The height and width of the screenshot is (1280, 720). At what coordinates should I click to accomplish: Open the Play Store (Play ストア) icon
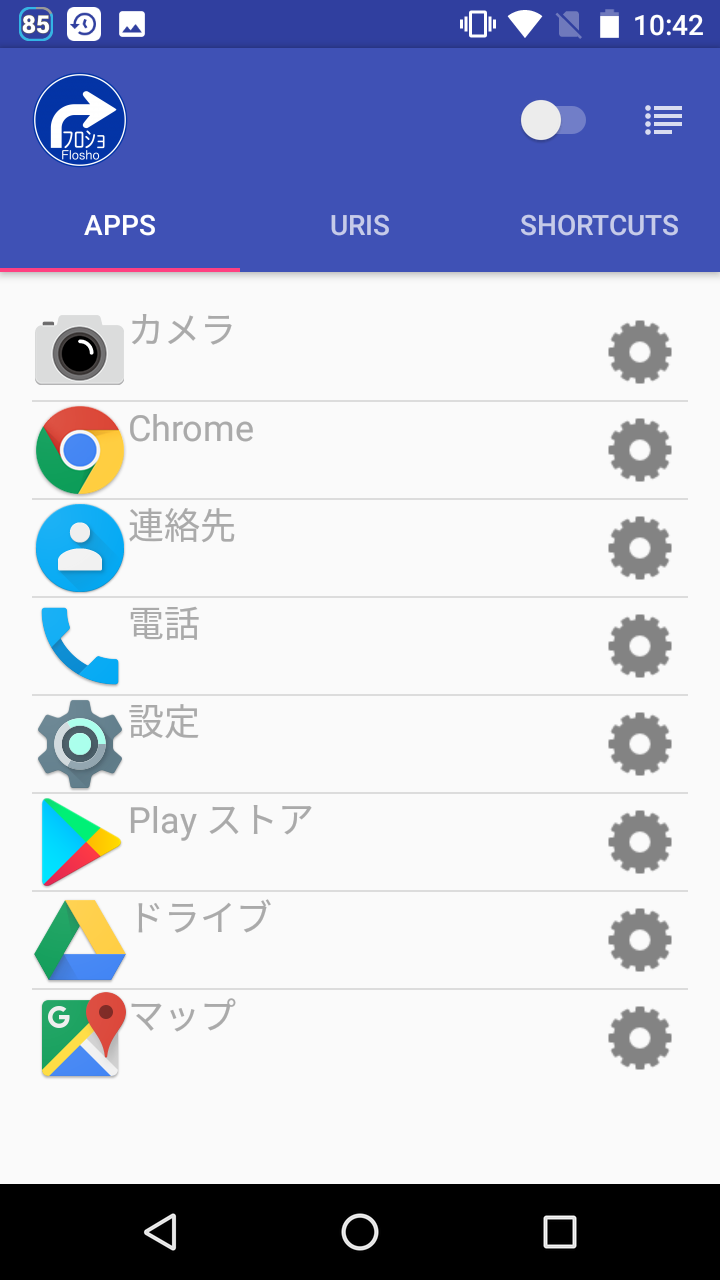pos(79,842)
